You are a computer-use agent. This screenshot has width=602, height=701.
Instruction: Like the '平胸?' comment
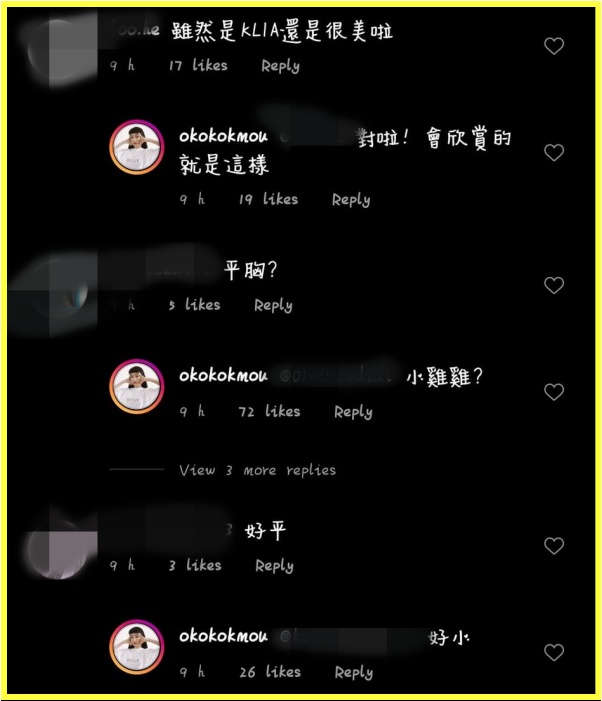tap(554, 286)
